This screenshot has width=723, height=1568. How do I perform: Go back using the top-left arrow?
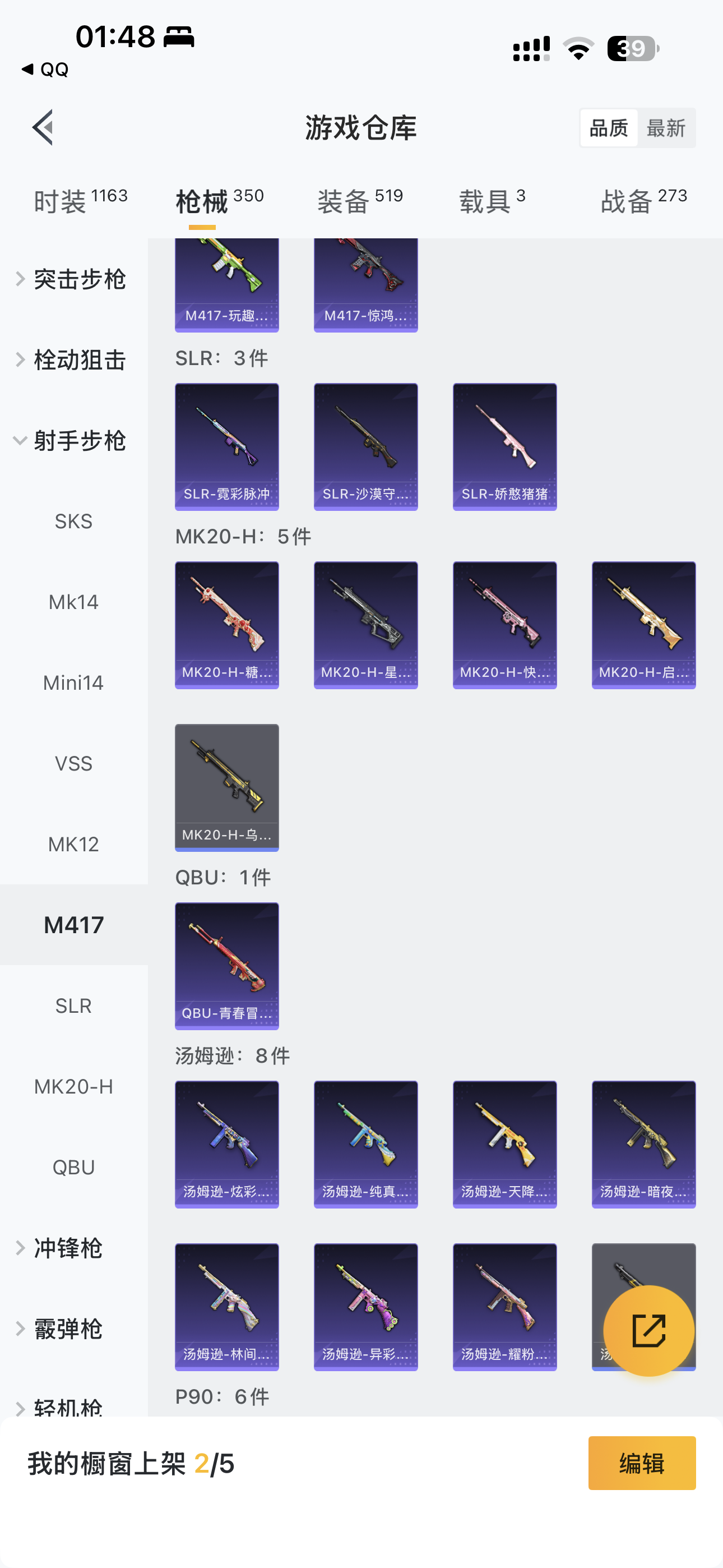[x=43, y=128]
